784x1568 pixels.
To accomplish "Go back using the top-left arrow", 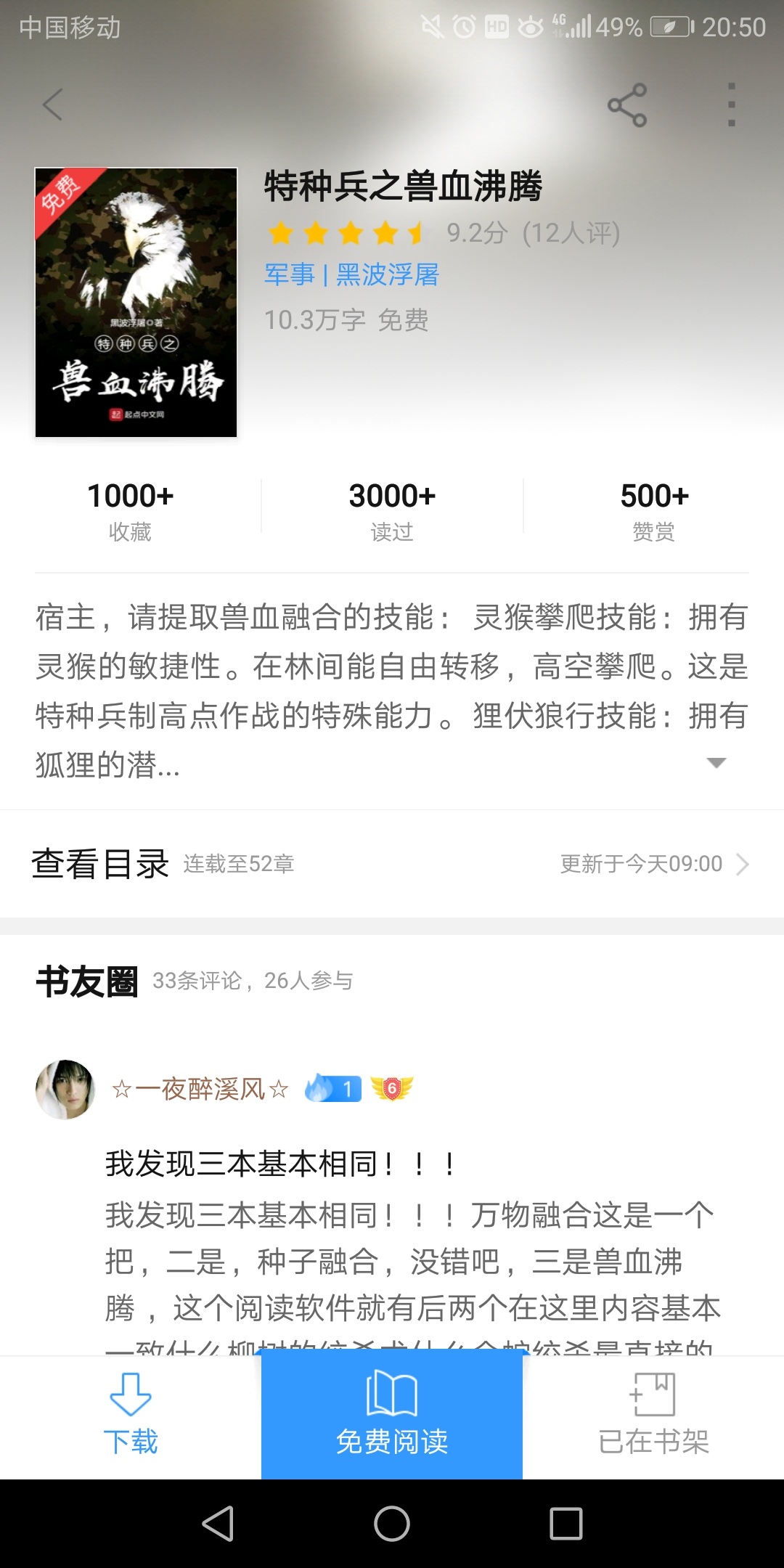I will [x=52, y=105].
